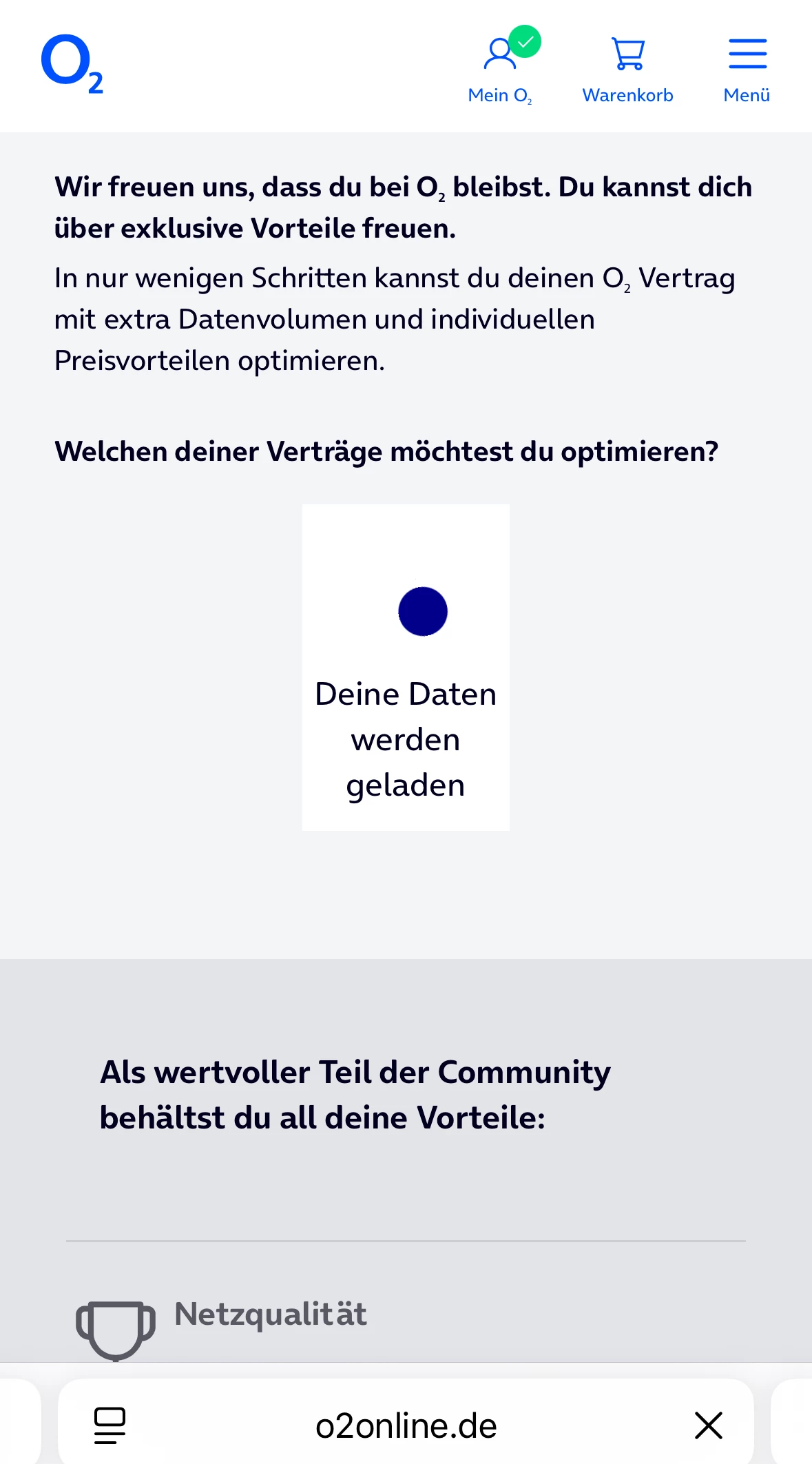Open the Mein O2 account

tap(501, 66)
